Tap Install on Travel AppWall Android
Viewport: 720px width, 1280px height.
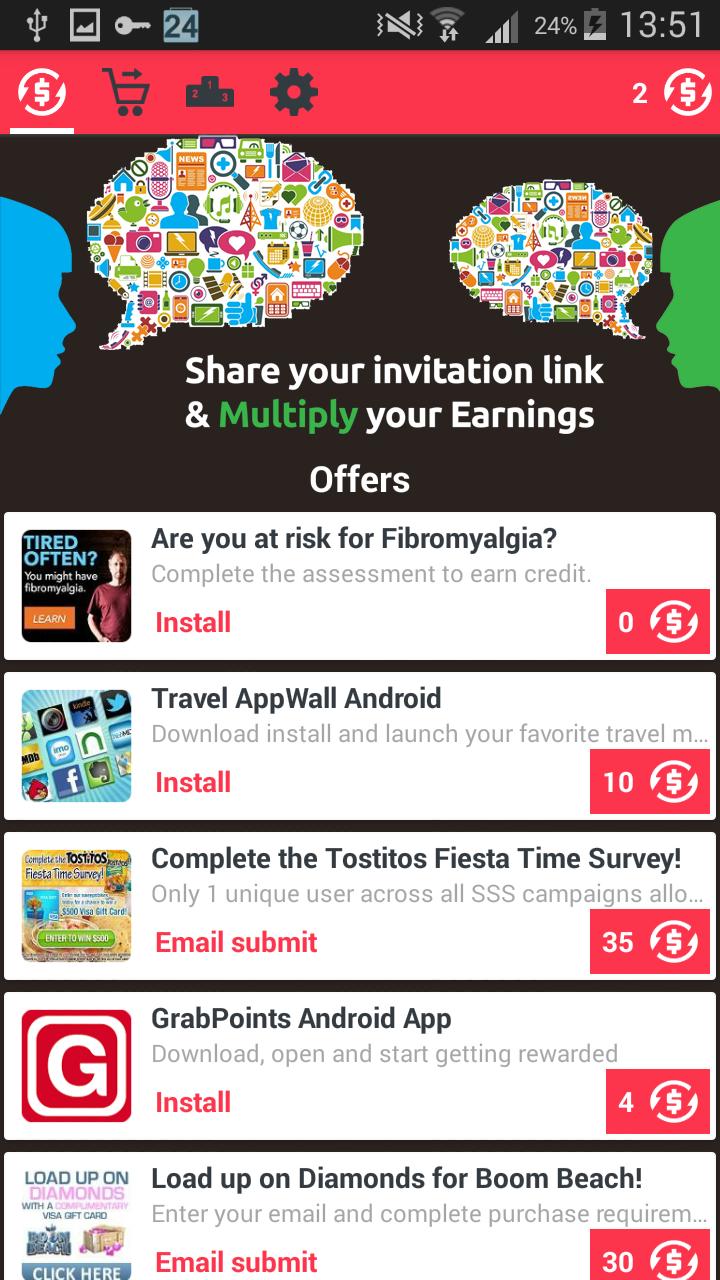click(192, 781)
